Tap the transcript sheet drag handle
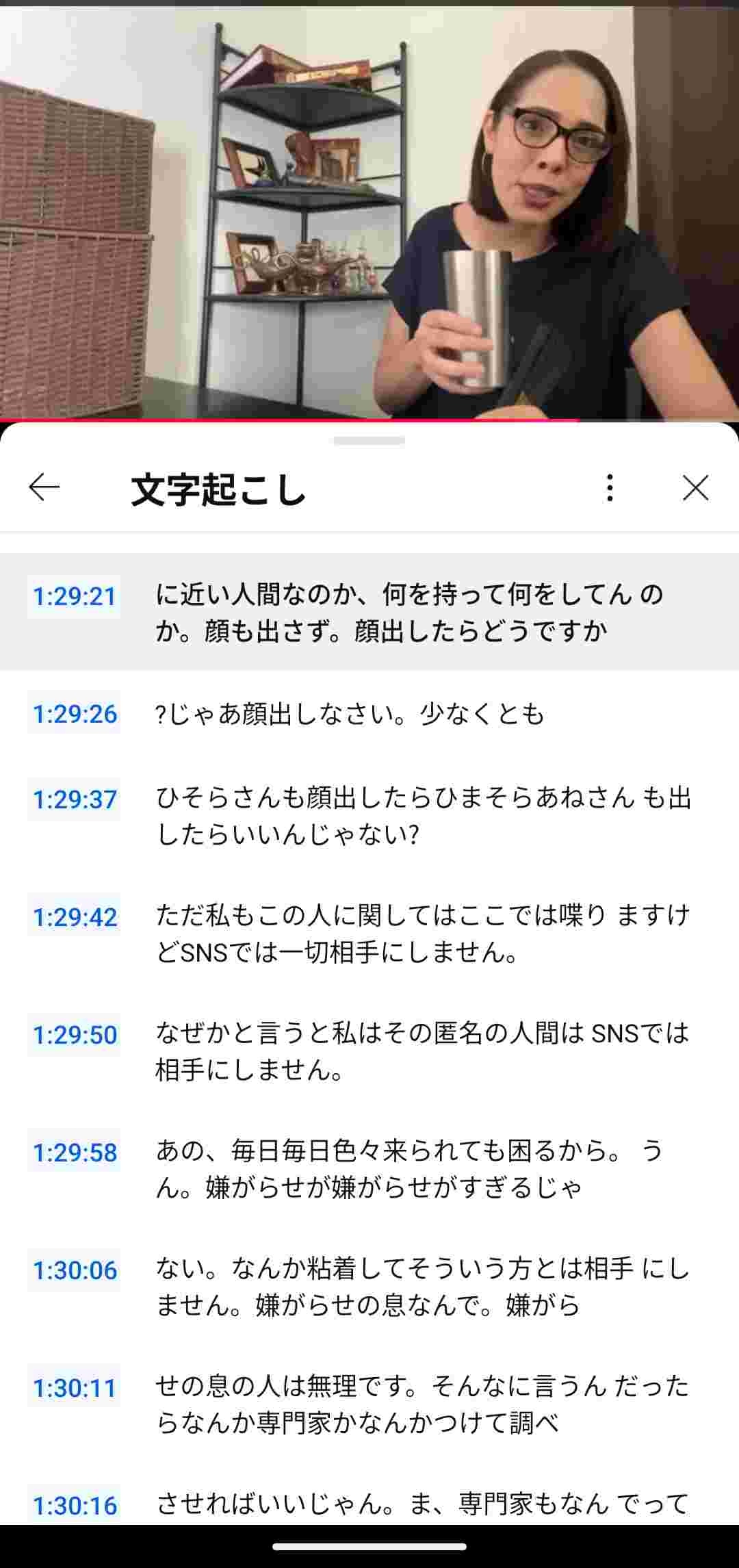The width and height of the screenshot is (739, 1568). click(369, 441)
